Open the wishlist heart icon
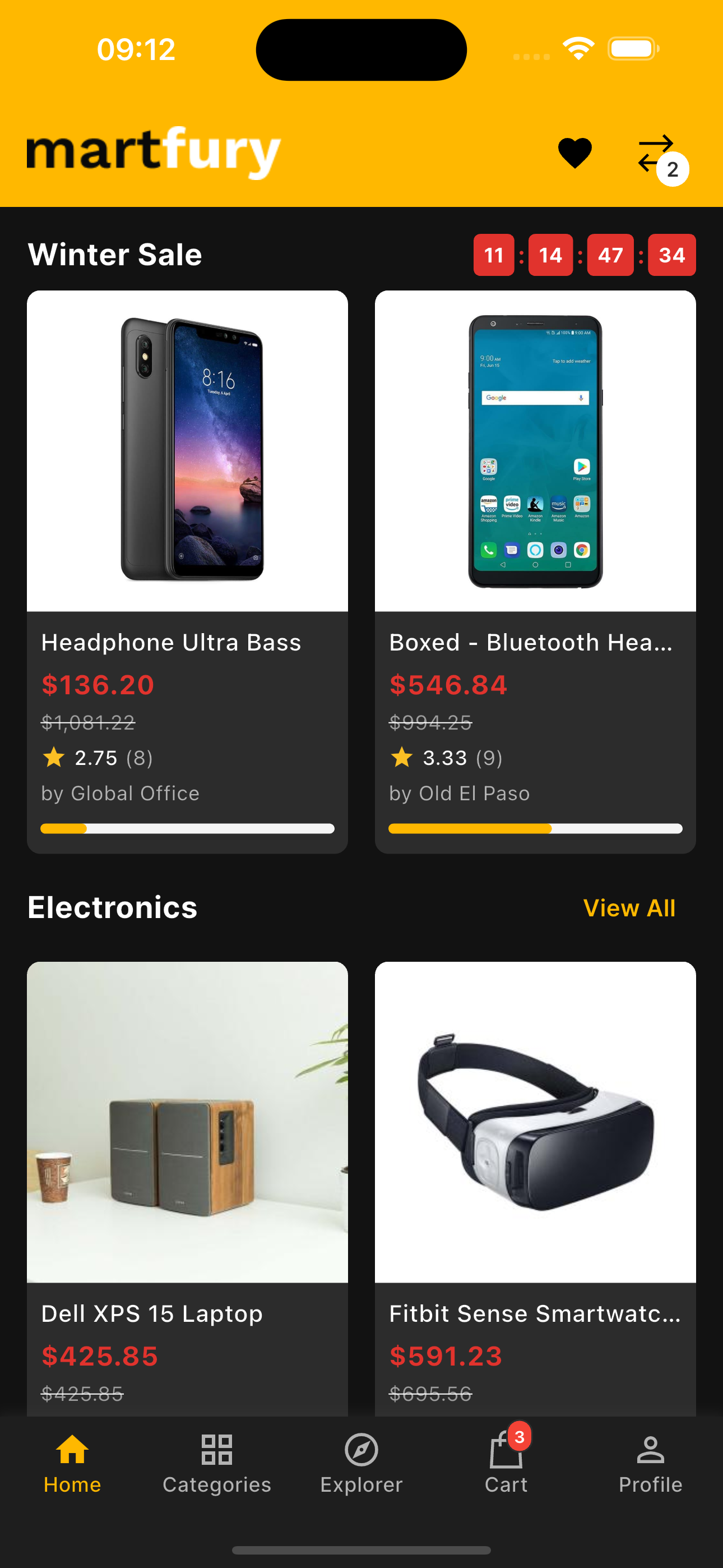This screenshot has width=723, height=1568. pyautogui.click(x=574, y=153)
